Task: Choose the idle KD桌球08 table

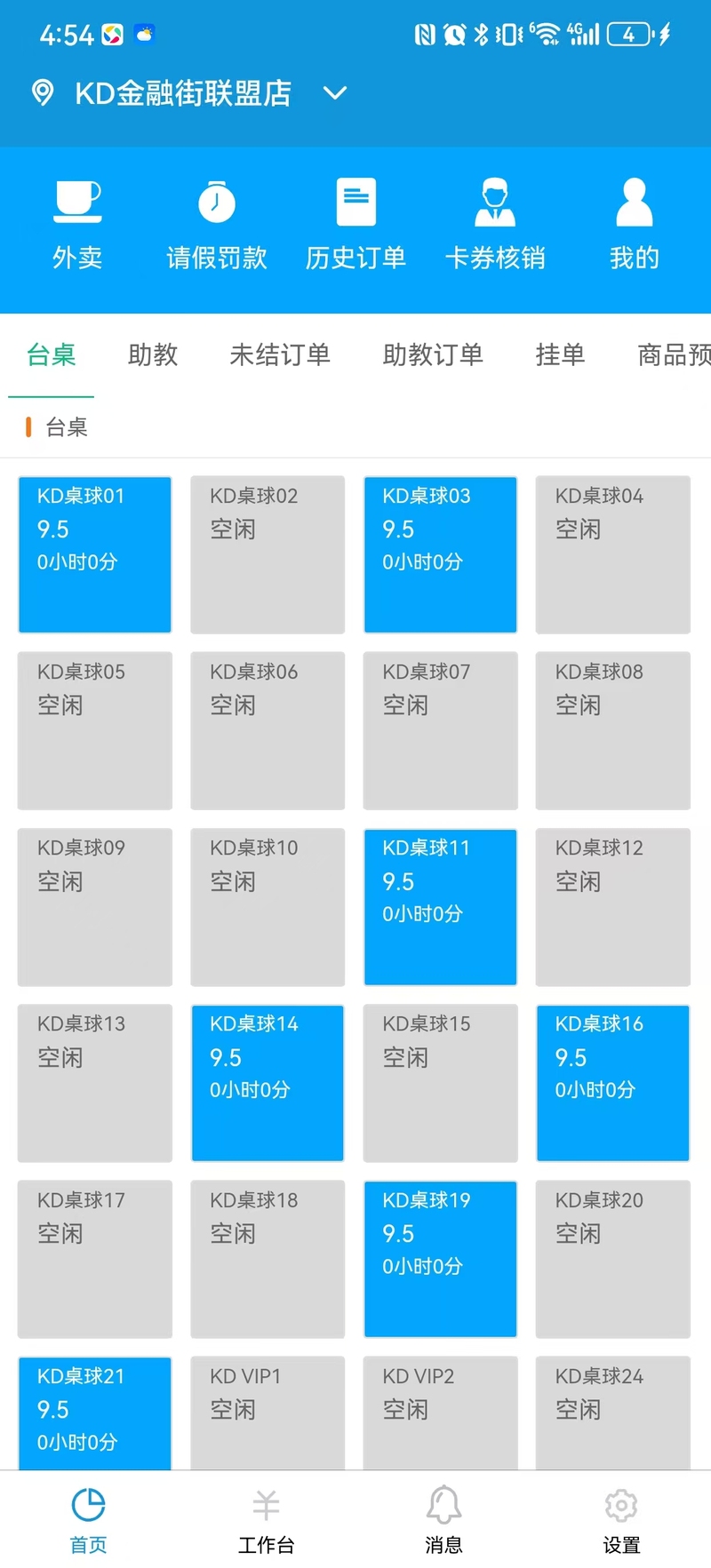Action: [612, 730]
